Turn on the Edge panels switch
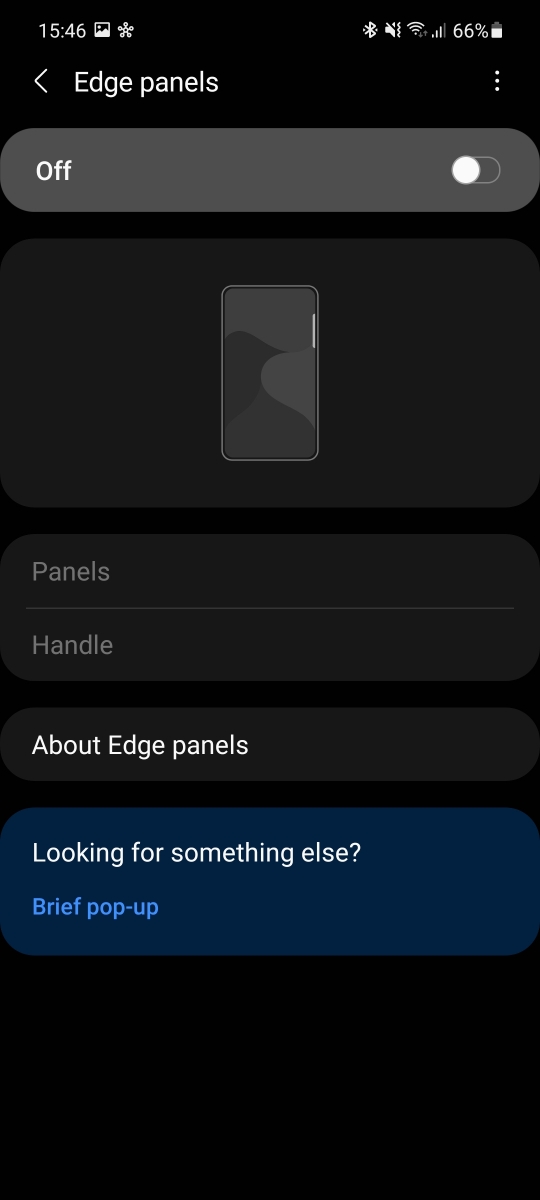The height and width of the screenshot is (1200, 540). point(475,171)
